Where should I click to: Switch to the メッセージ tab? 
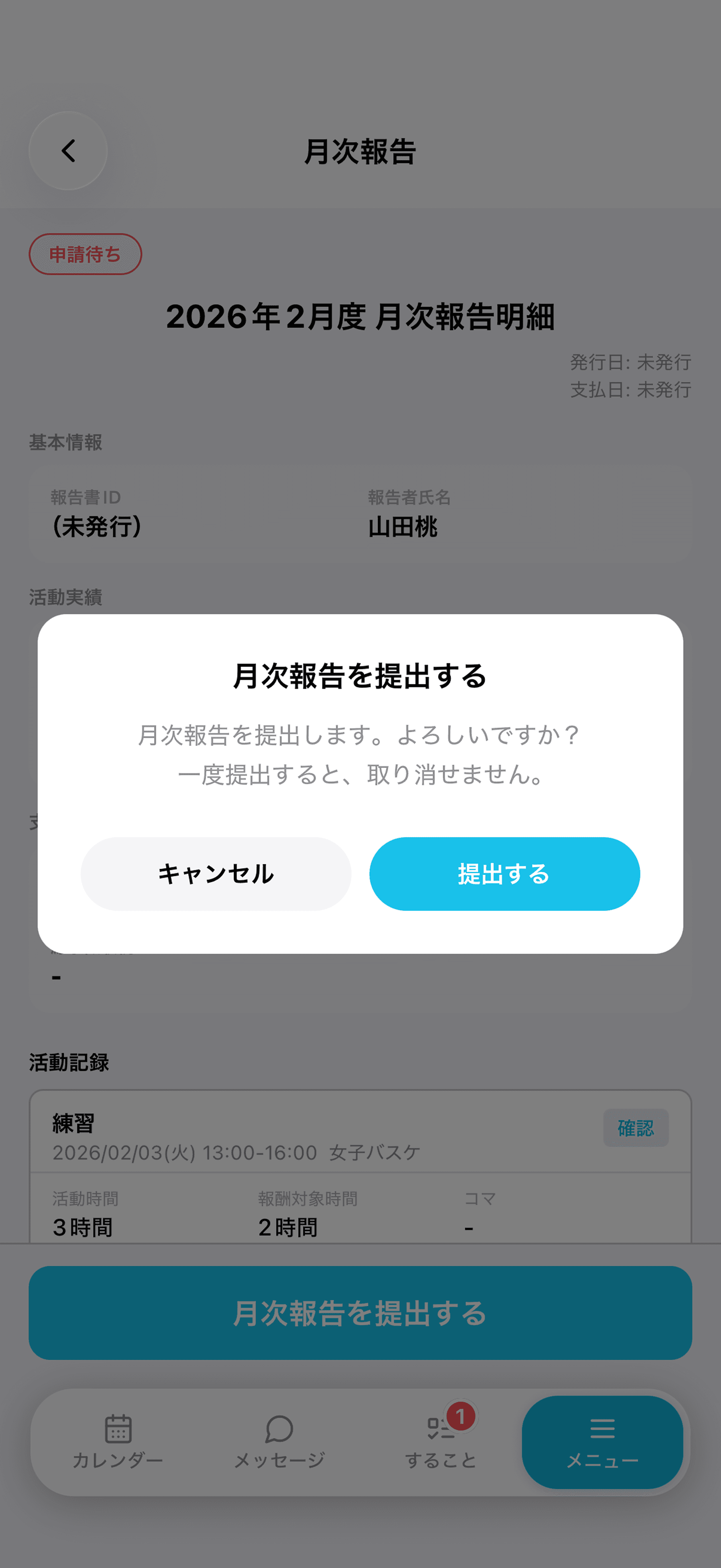click(280, 1449)
